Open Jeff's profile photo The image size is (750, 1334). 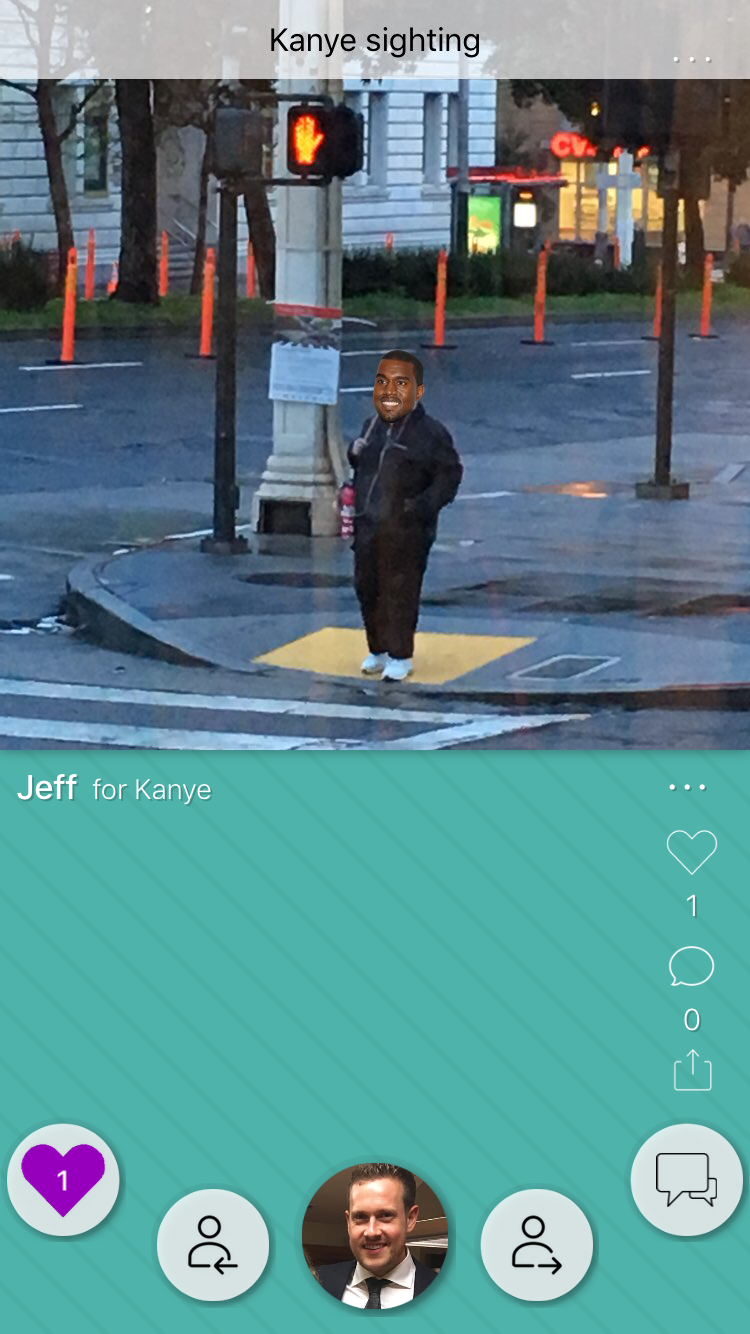[375, 1236]
